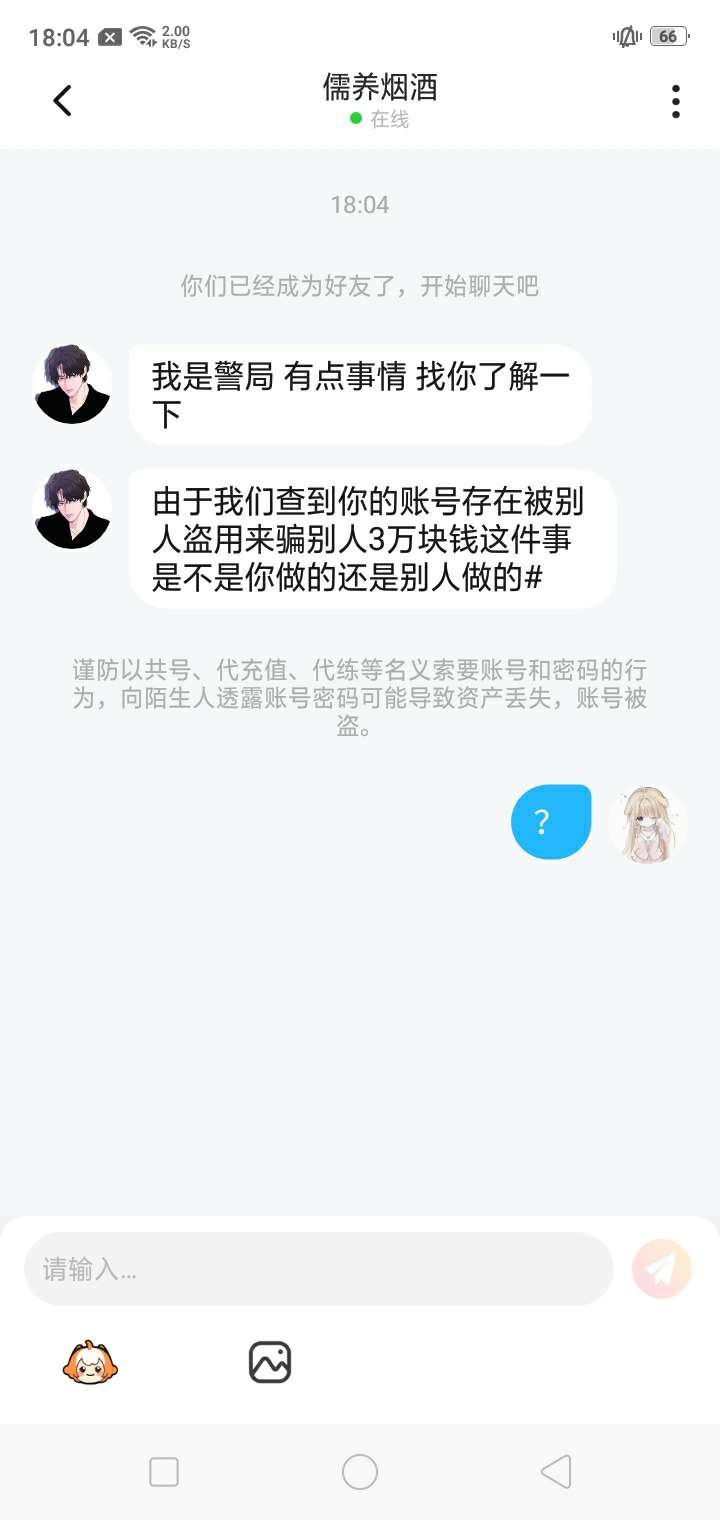Show recent apps from the navigation bar
The image size is (720, 1520).
coord(164,1472)
